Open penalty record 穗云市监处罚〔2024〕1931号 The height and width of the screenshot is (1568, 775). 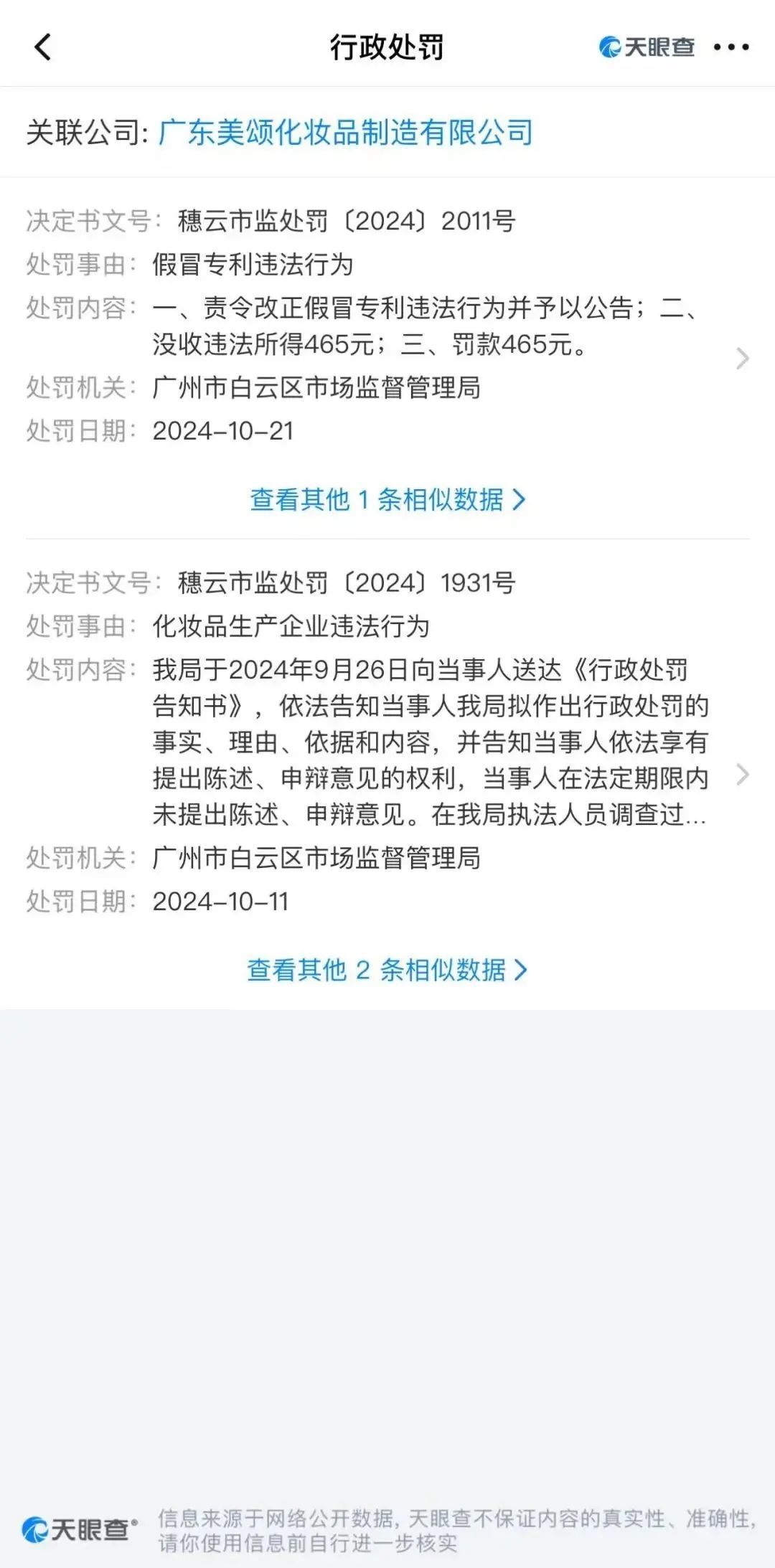(387, 742)
